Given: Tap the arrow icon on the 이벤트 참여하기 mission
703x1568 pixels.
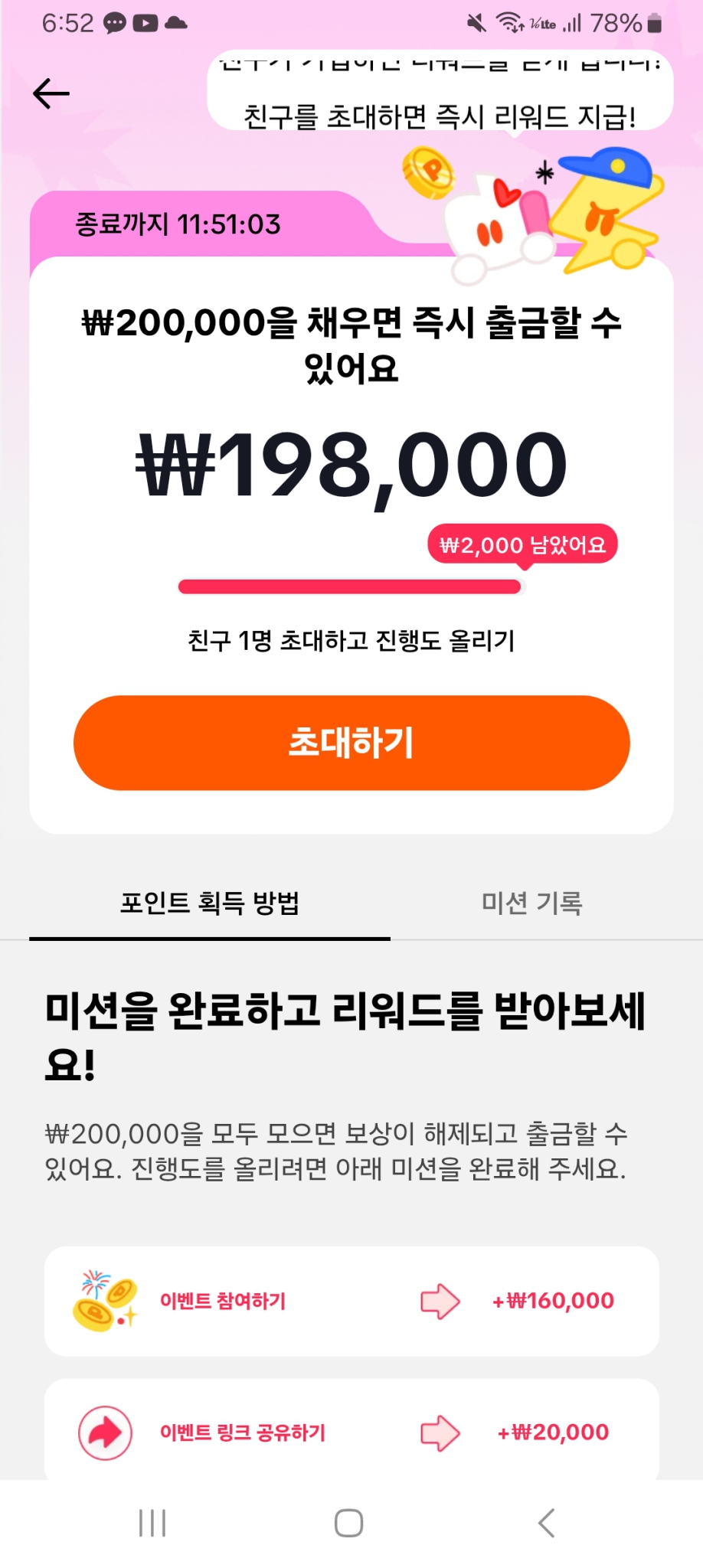Looking at the screenshot, I should coord(439,1300).
